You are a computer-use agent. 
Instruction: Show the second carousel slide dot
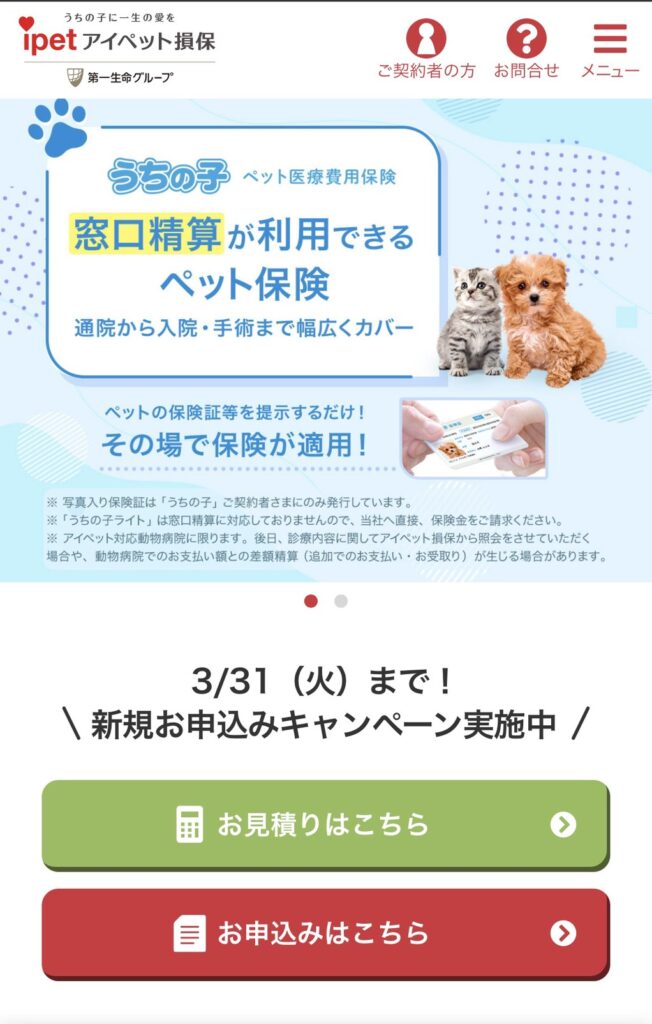click(x=341, y=601)
